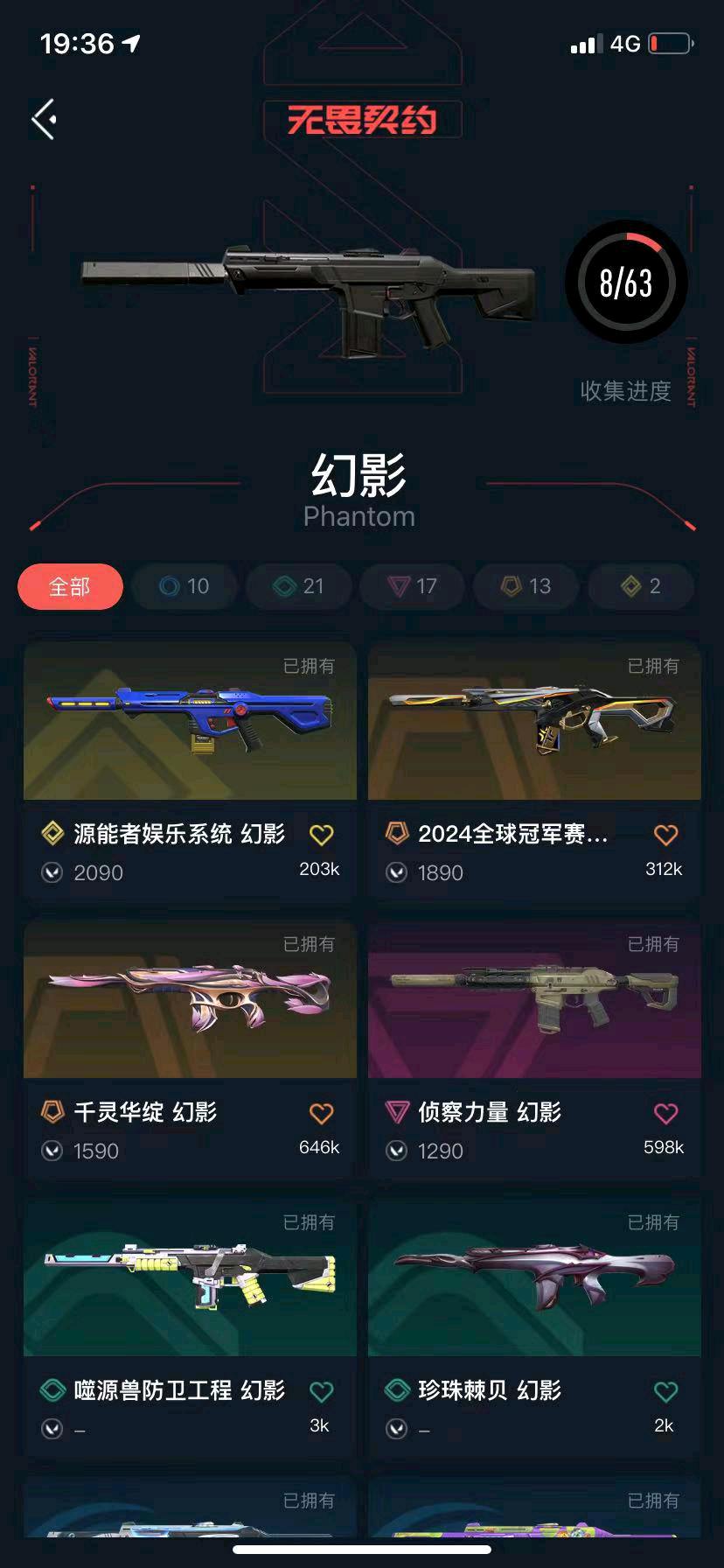Filter by the pink tier chip showing 17

[413, 586]
